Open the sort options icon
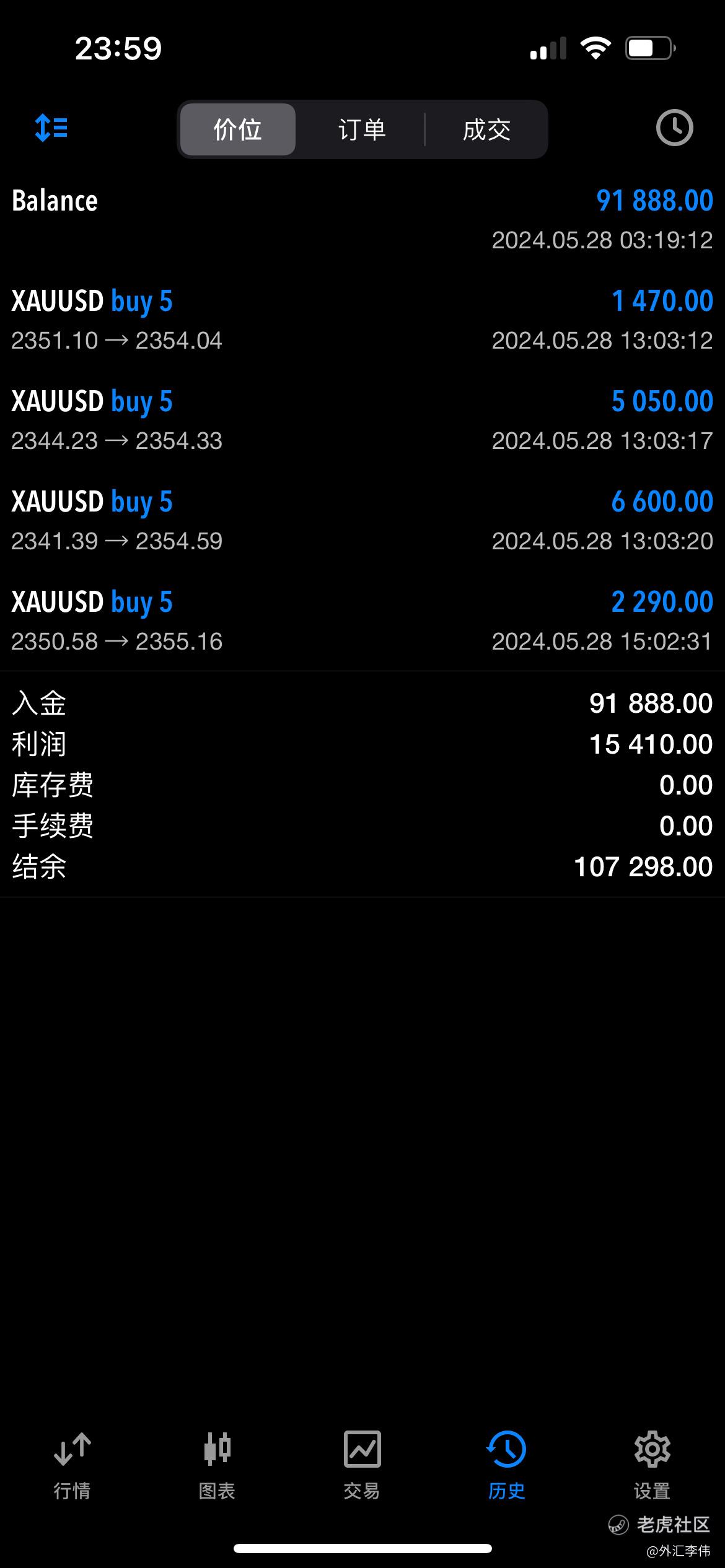Image resolution: width=725 pixels, height=1568 pixels. point(51,128)
